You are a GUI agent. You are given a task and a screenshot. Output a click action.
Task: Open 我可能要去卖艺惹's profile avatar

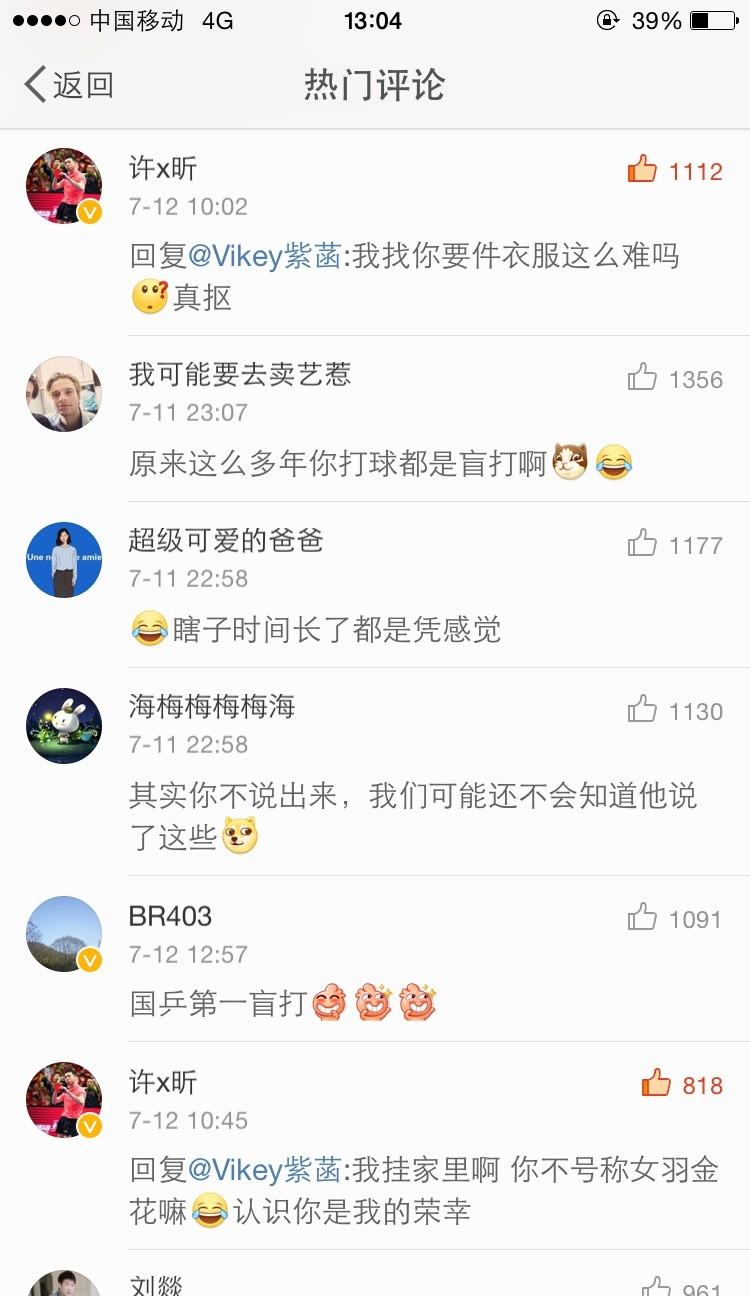point(64,394)
